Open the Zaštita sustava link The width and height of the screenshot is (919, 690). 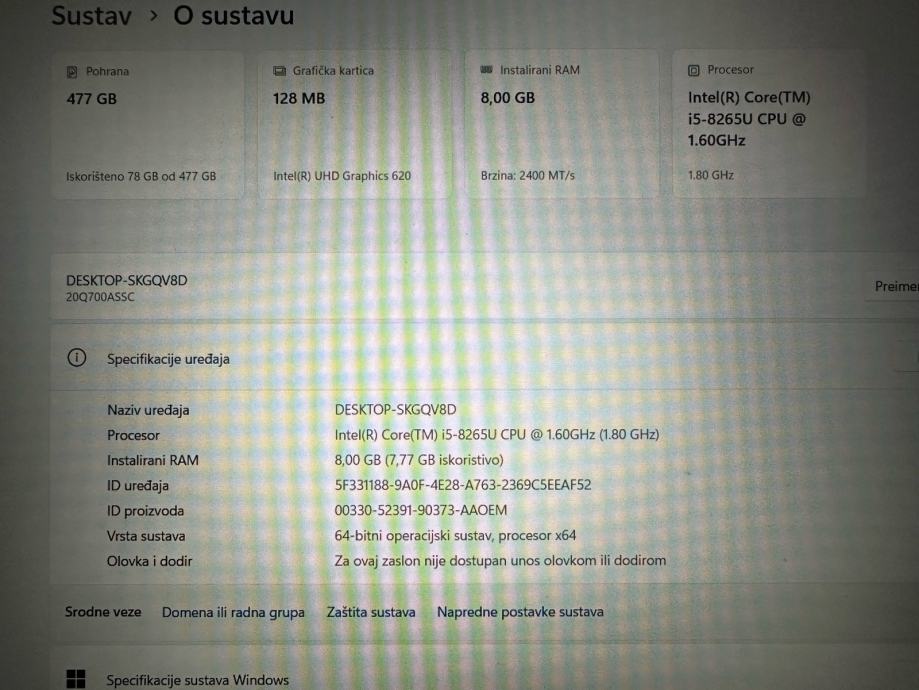[x=371, y=612]
